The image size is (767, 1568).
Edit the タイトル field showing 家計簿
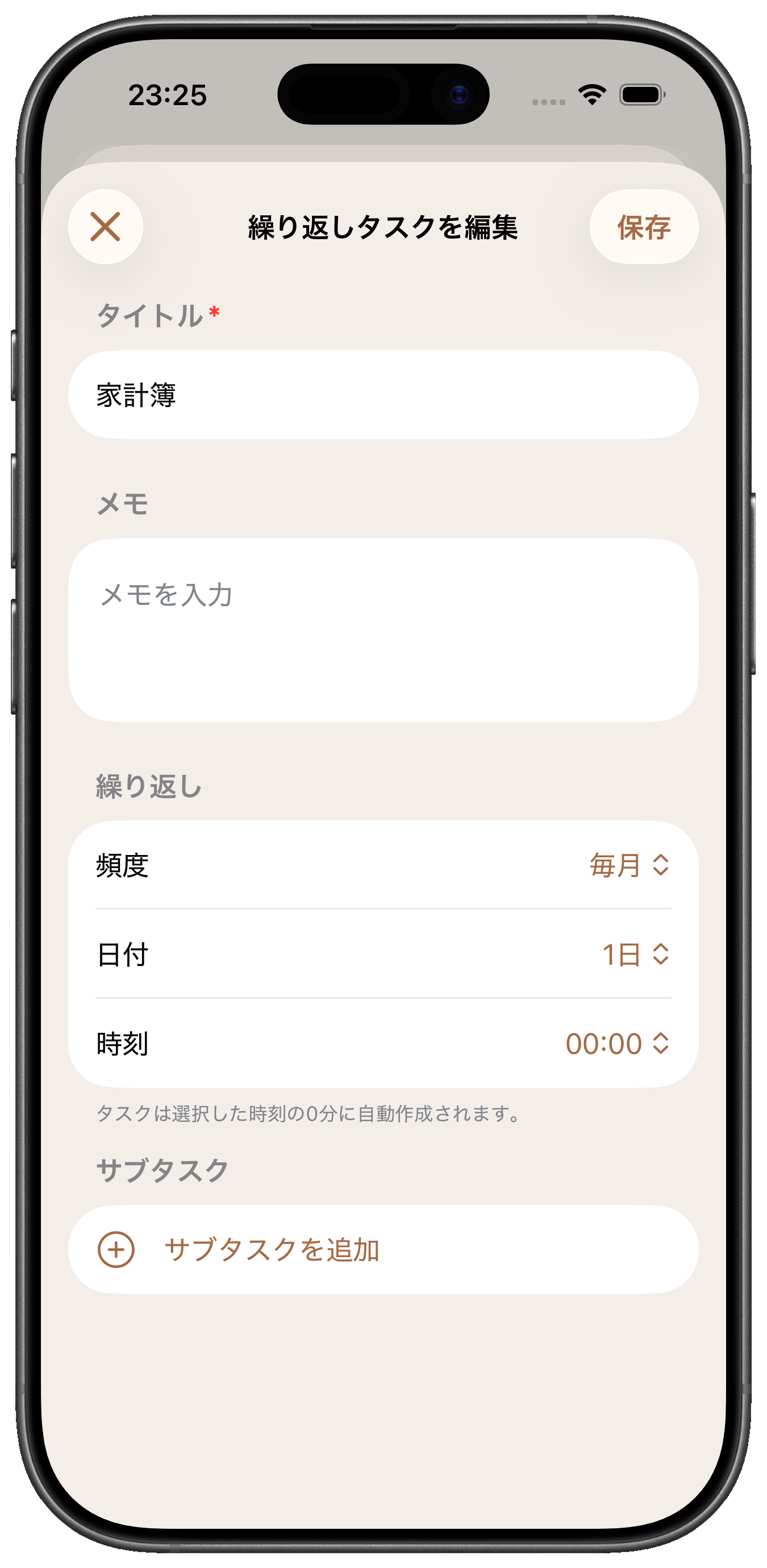click(383, 394)
